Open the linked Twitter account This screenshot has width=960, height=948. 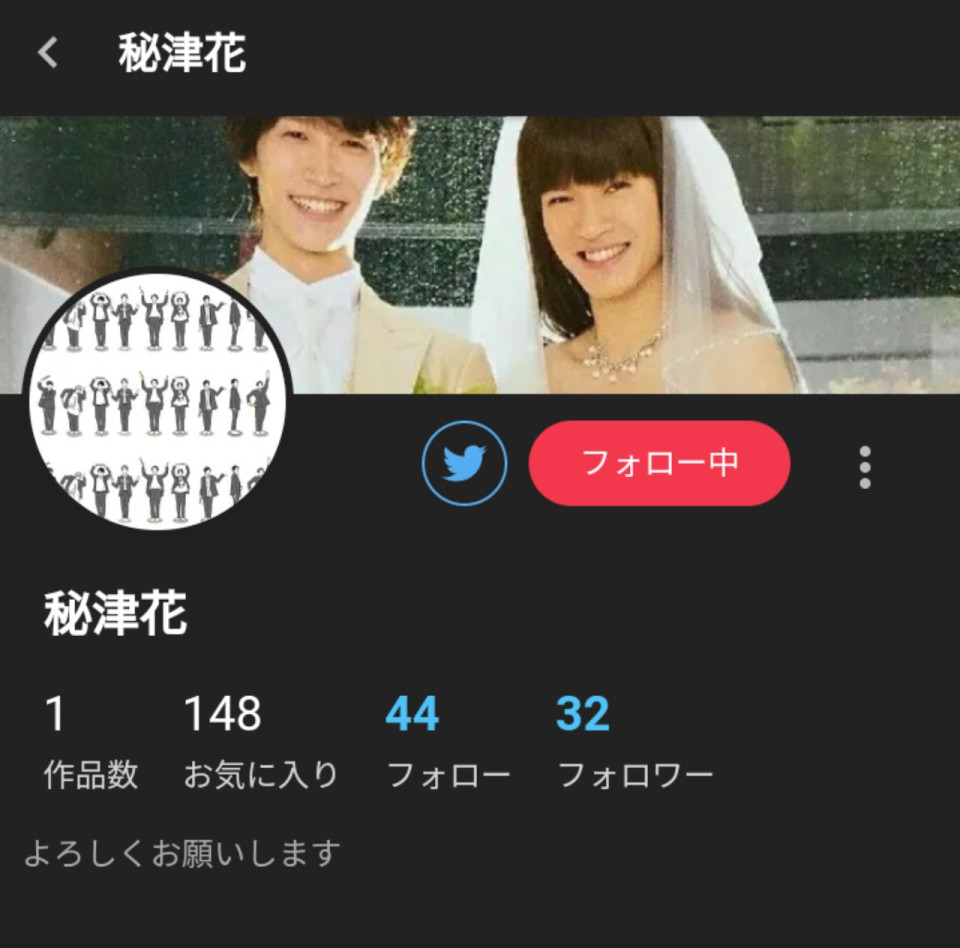(x=464, y=464)
